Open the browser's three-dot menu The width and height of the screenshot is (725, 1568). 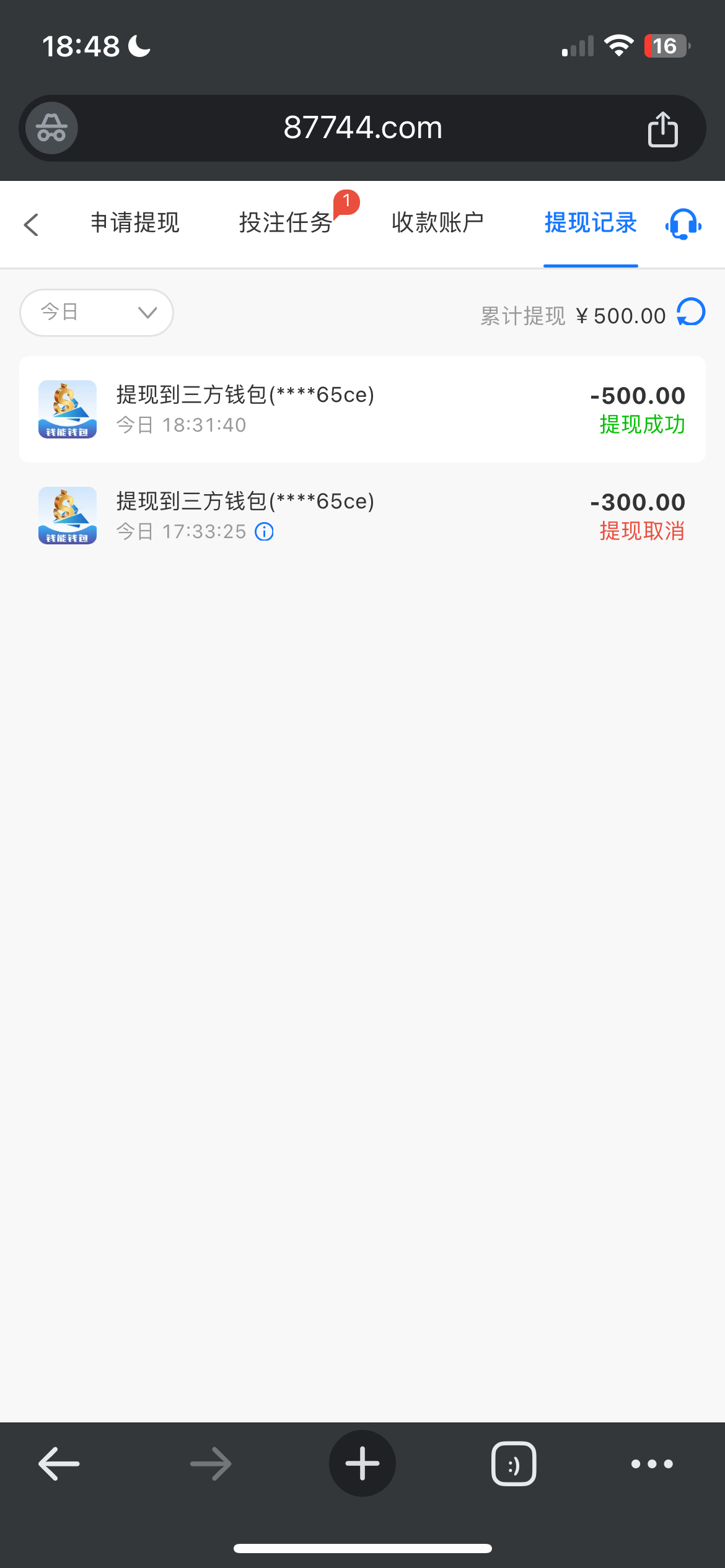tap(651, 1464)
